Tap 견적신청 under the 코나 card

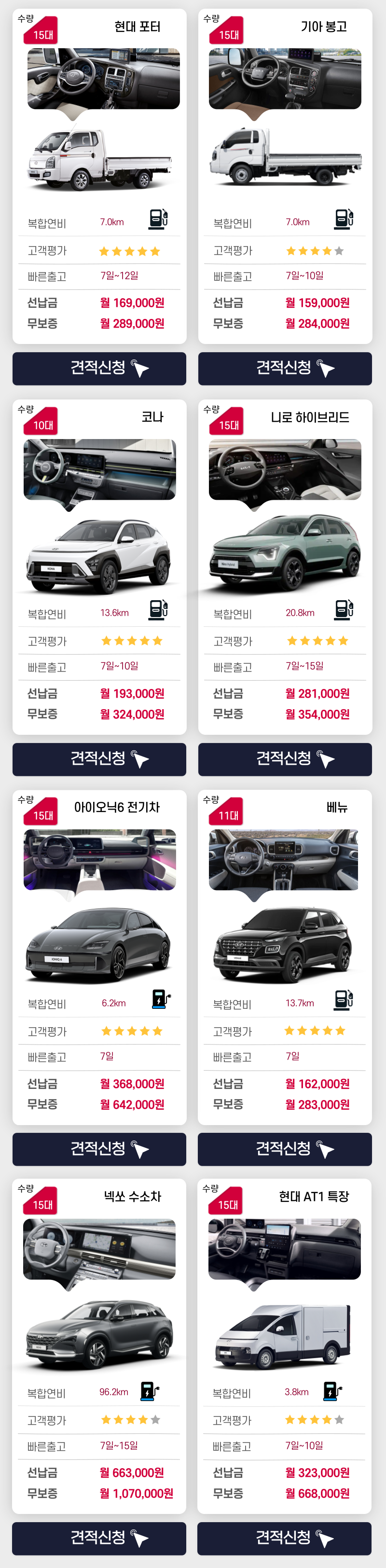[x=99, y=759]
